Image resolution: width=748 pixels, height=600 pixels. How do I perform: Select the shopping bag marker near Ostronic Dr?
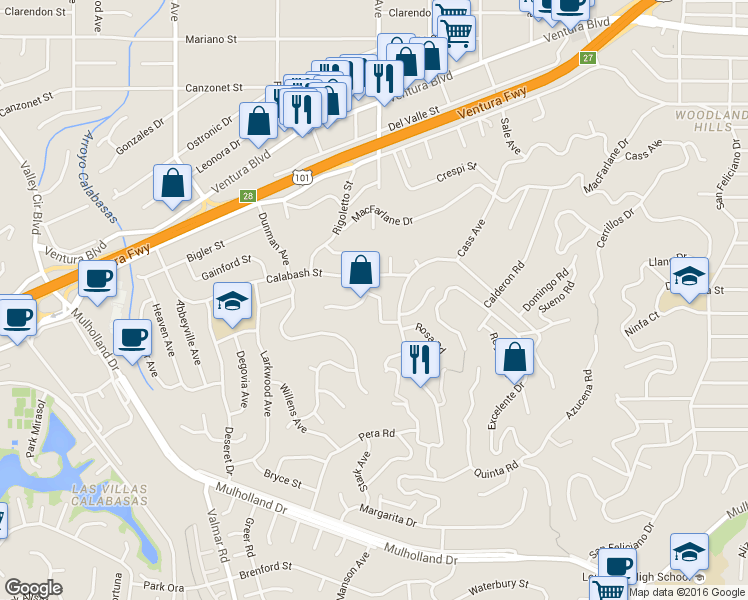[x=258, y=124]
